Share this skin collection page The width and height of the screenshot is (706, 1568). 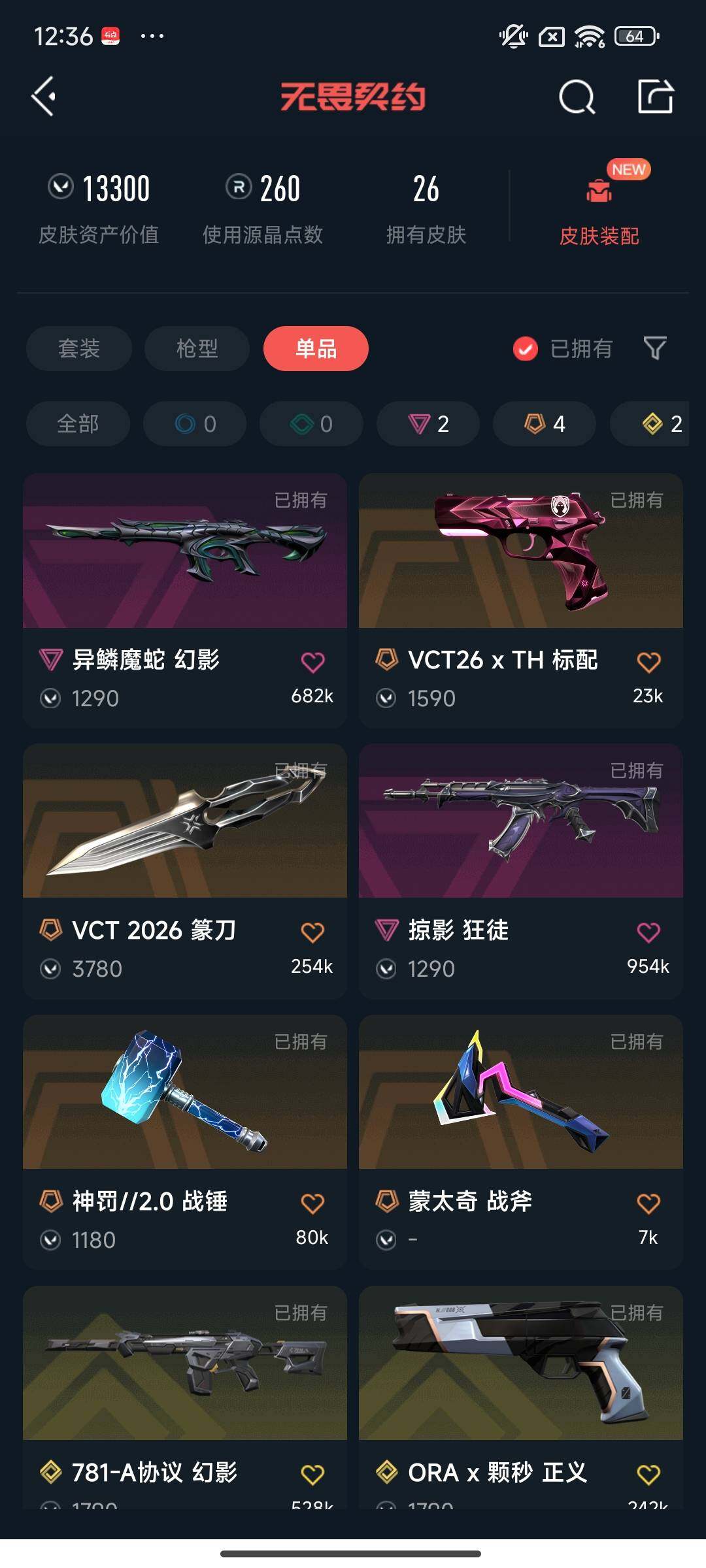tap(655, 97)
